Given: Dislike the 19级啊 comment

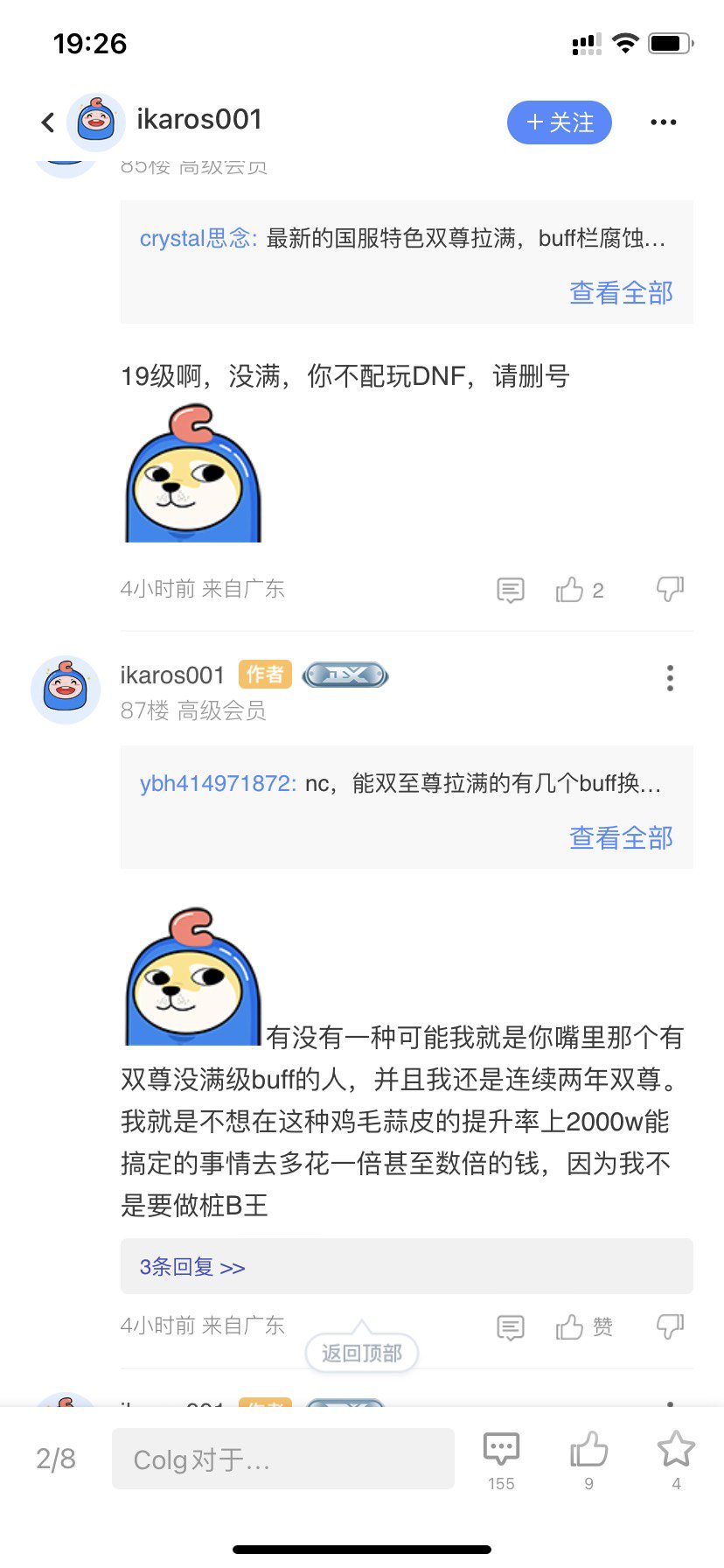Looking at the screenshot, I should coord(670,589).
